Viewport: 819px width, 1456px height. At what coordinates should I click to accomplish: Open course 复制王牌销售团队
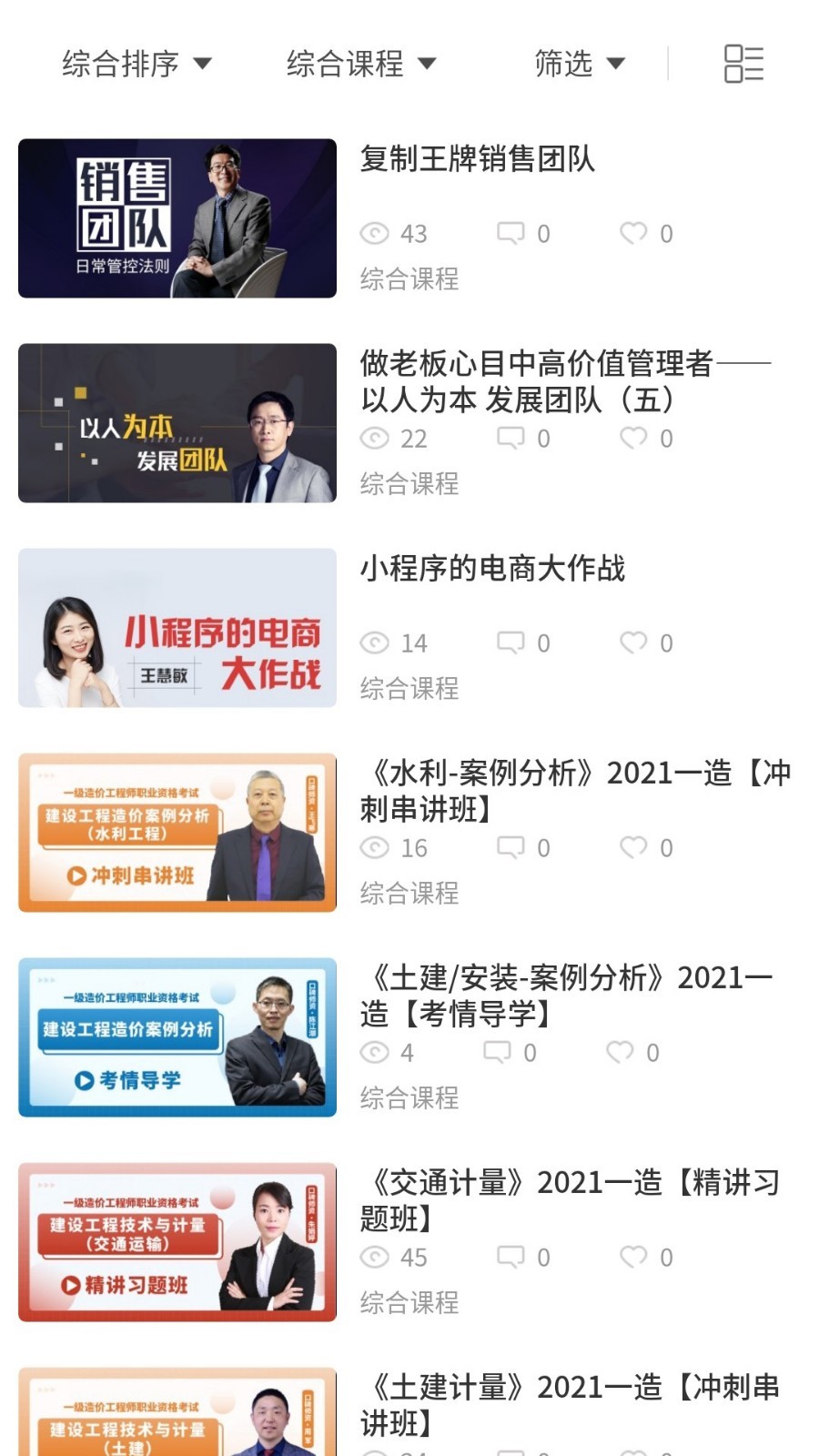477,159
